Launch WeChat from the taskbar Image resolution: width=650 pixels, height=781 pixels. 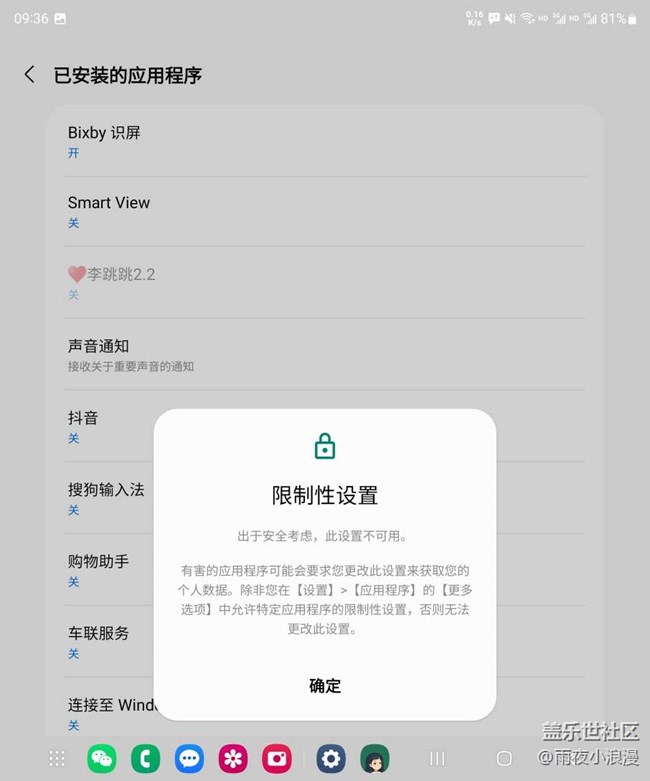pyautogui.click(x=102, y=758)
